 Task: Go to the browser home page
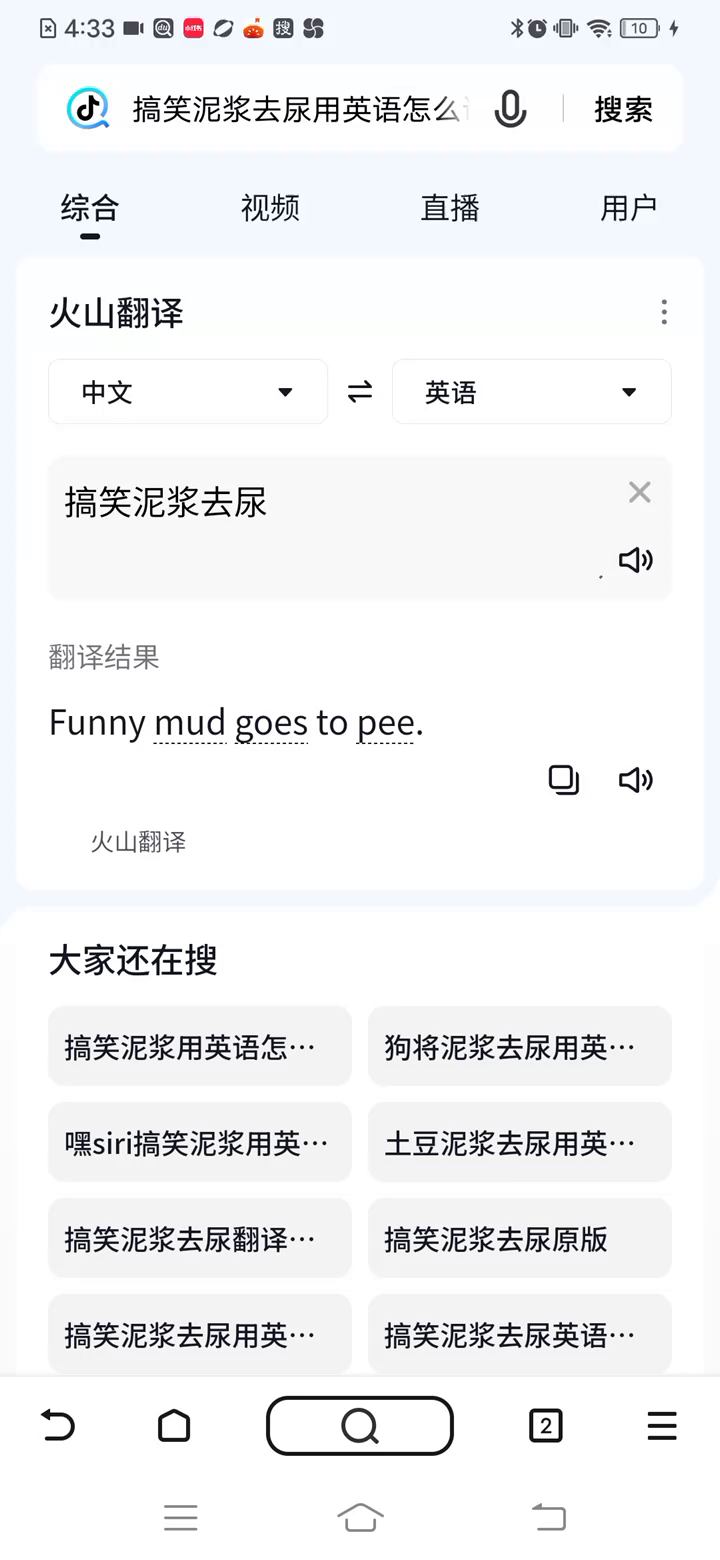[174, 1426]
